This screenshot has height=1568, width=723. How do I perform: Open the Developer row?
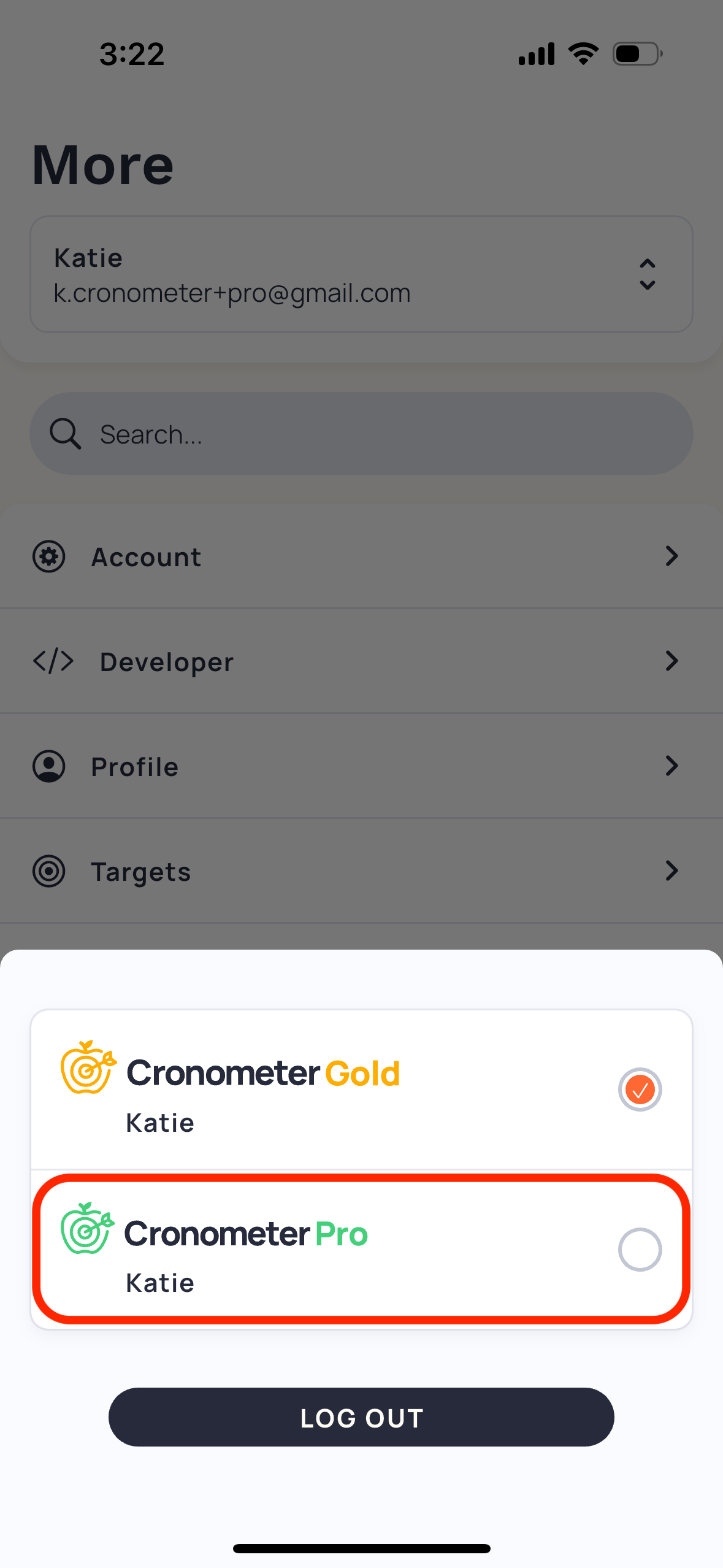(361, 661)
